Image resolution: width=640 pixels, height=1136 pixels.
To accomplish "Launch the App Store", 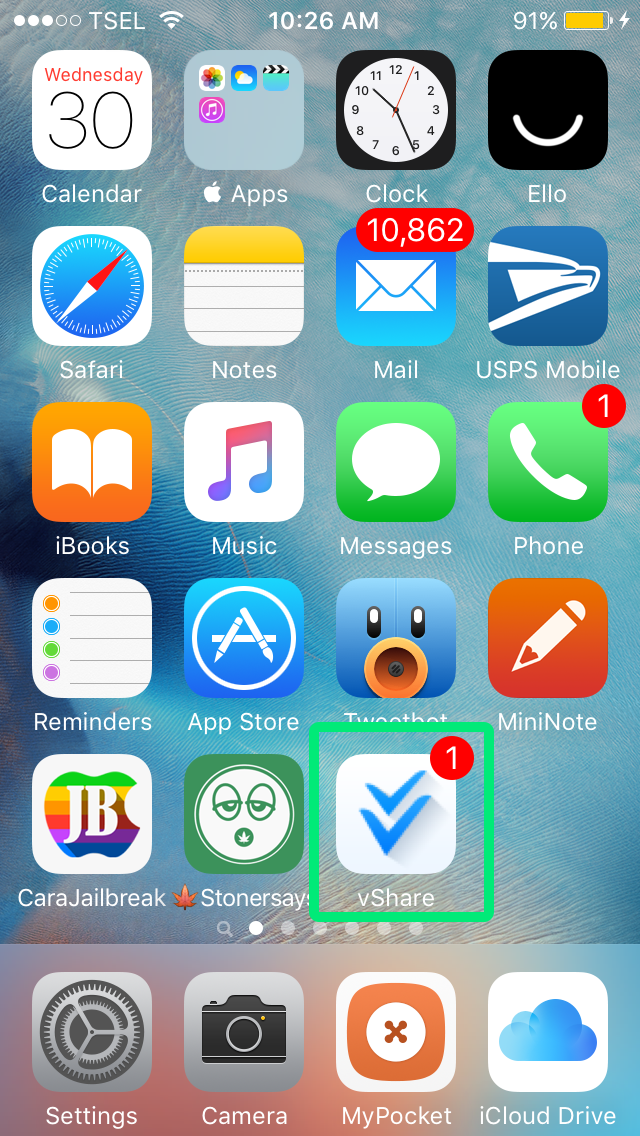I will point(244,638).
